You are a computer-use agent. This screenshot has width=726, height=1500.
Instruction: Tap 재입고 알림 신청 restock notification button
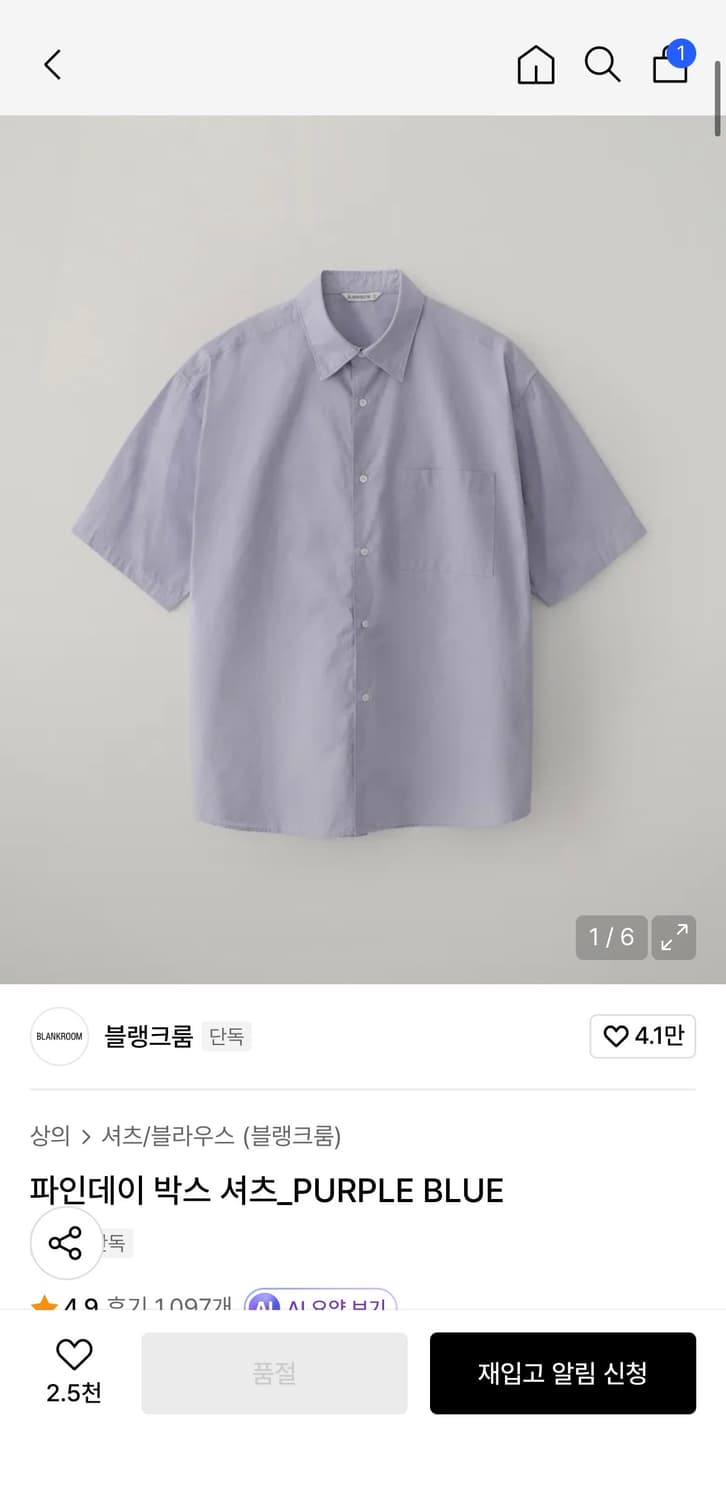click(563, 1373)
